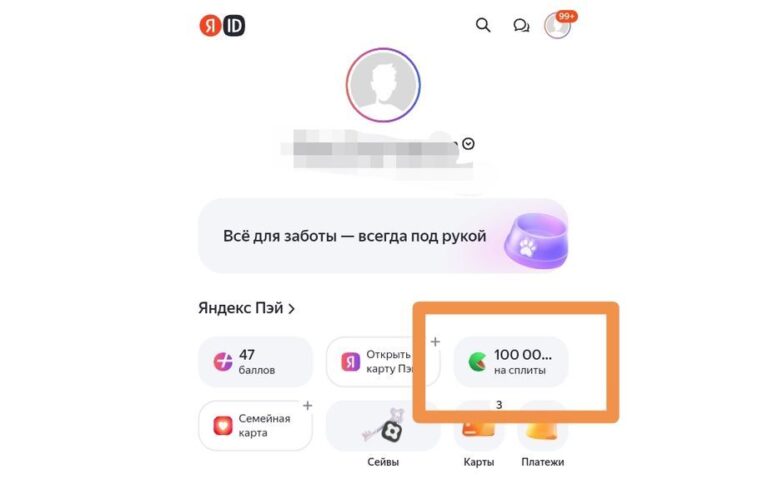Open the 100 000 на сплиты chip
The image size is (768, 479).
[x=511, y=361]
